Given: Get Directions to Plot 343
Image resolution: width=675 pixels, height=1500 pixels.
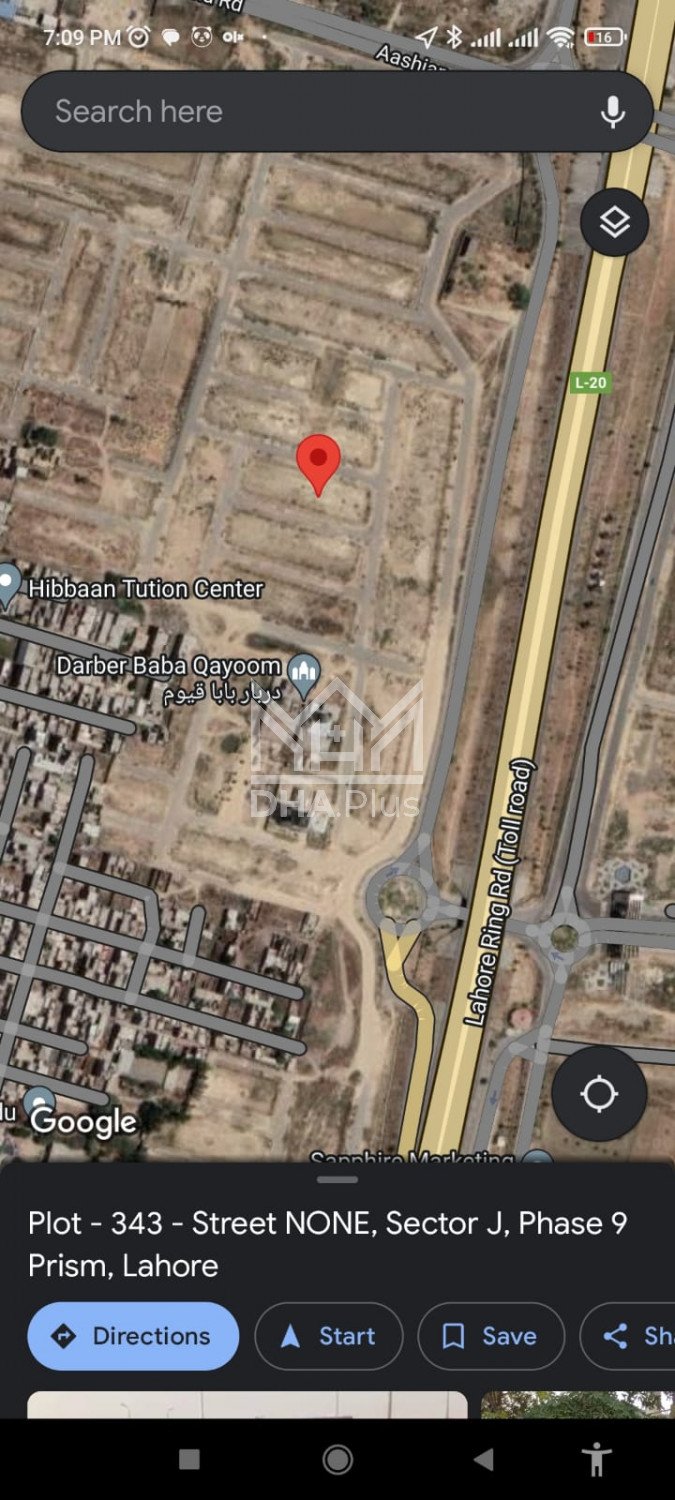Looking at the screenshot, I should 133,1336.
